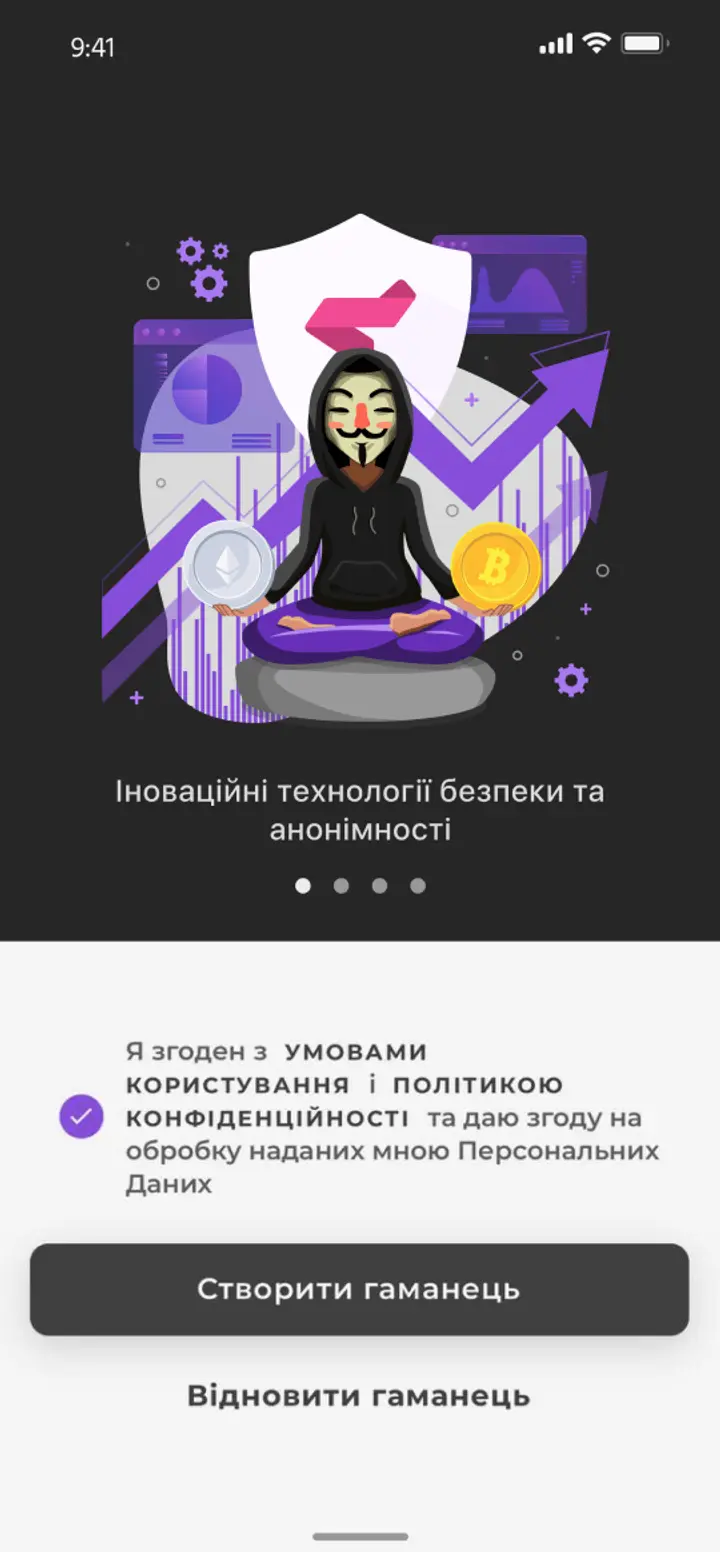Tap the Створити гаманець button

359,1289
